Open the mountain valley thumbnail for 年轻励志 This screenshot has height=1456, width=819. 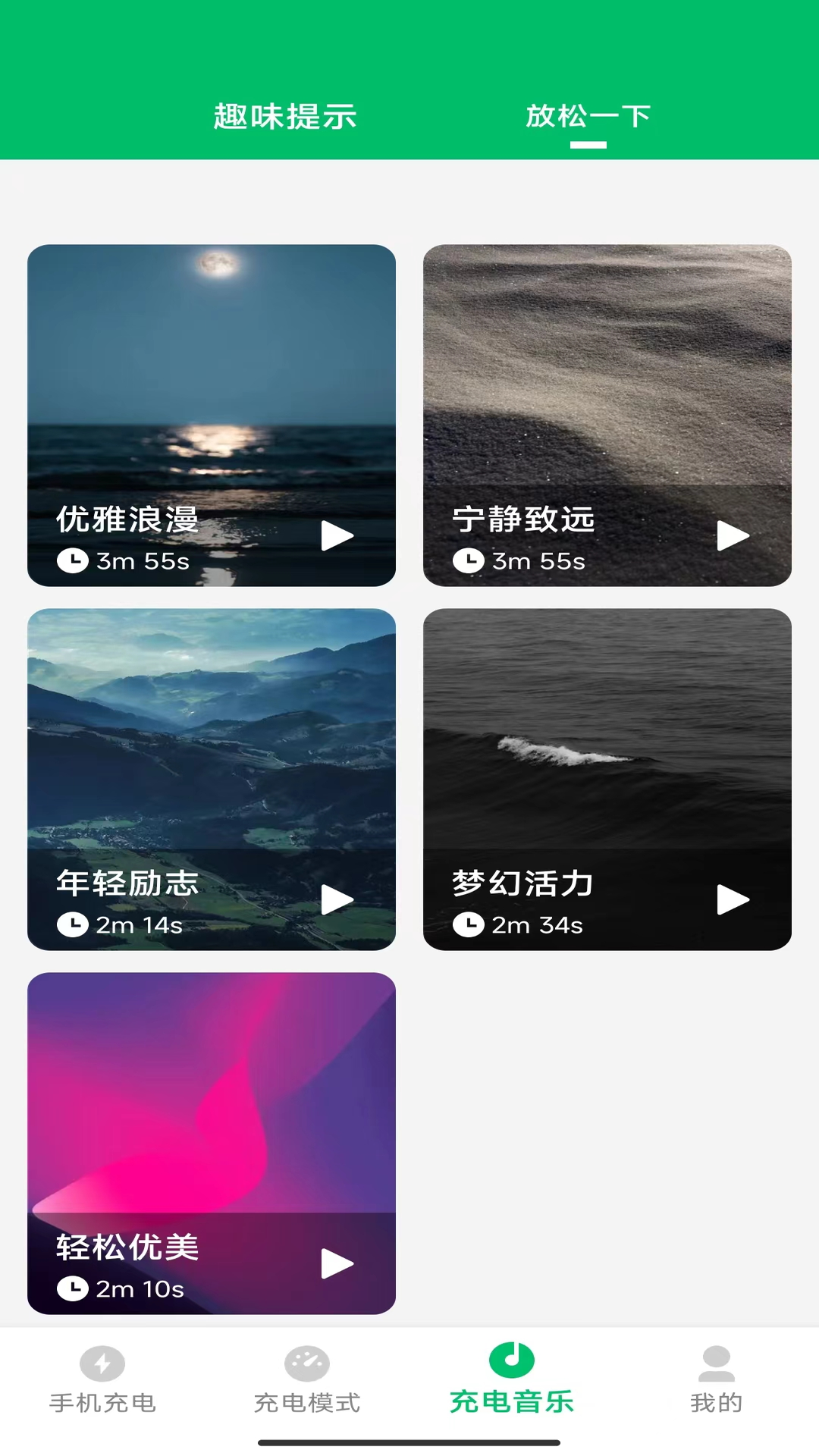211,743
